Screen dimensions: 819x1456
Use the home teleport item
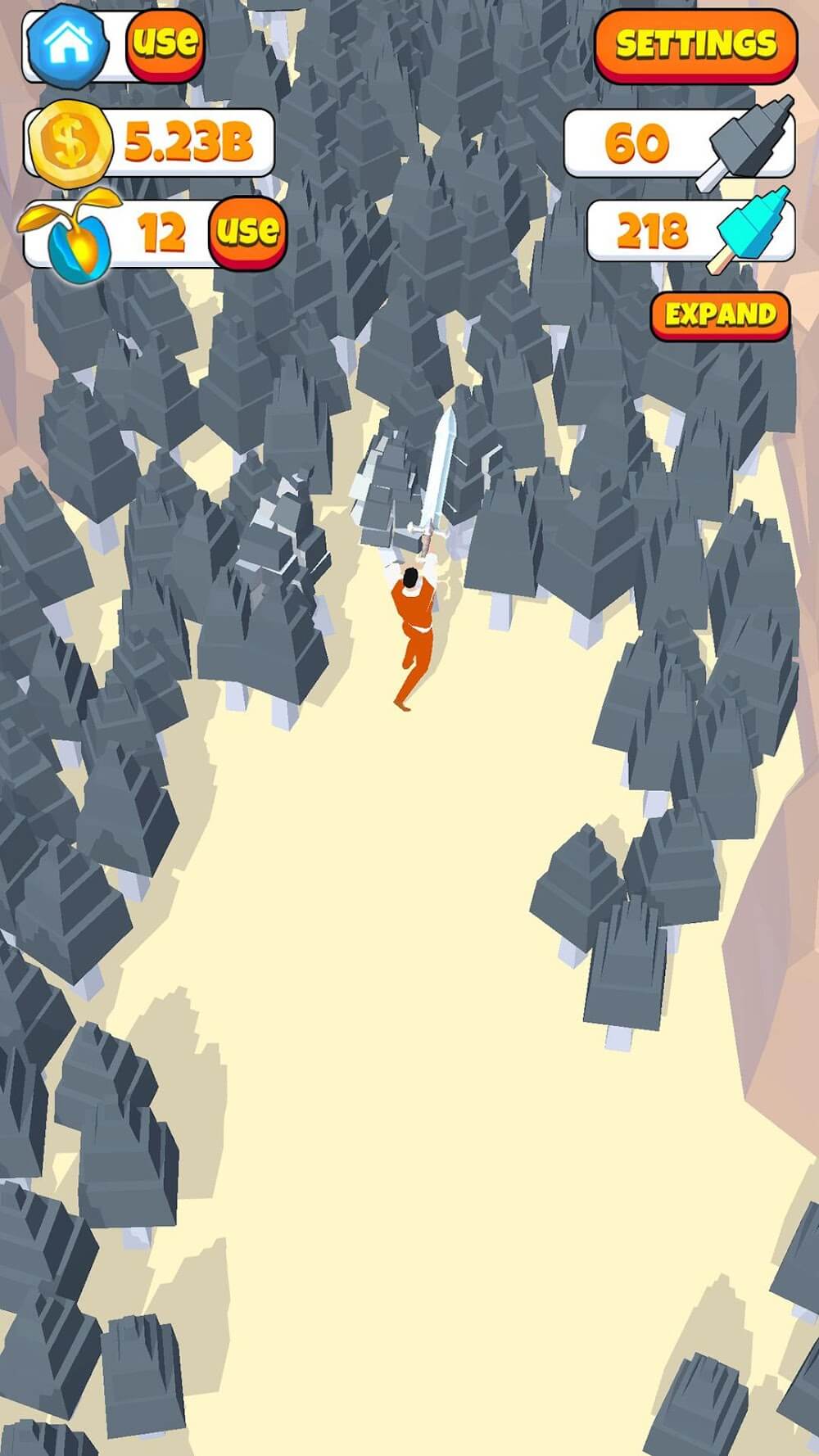click(165, 43)
